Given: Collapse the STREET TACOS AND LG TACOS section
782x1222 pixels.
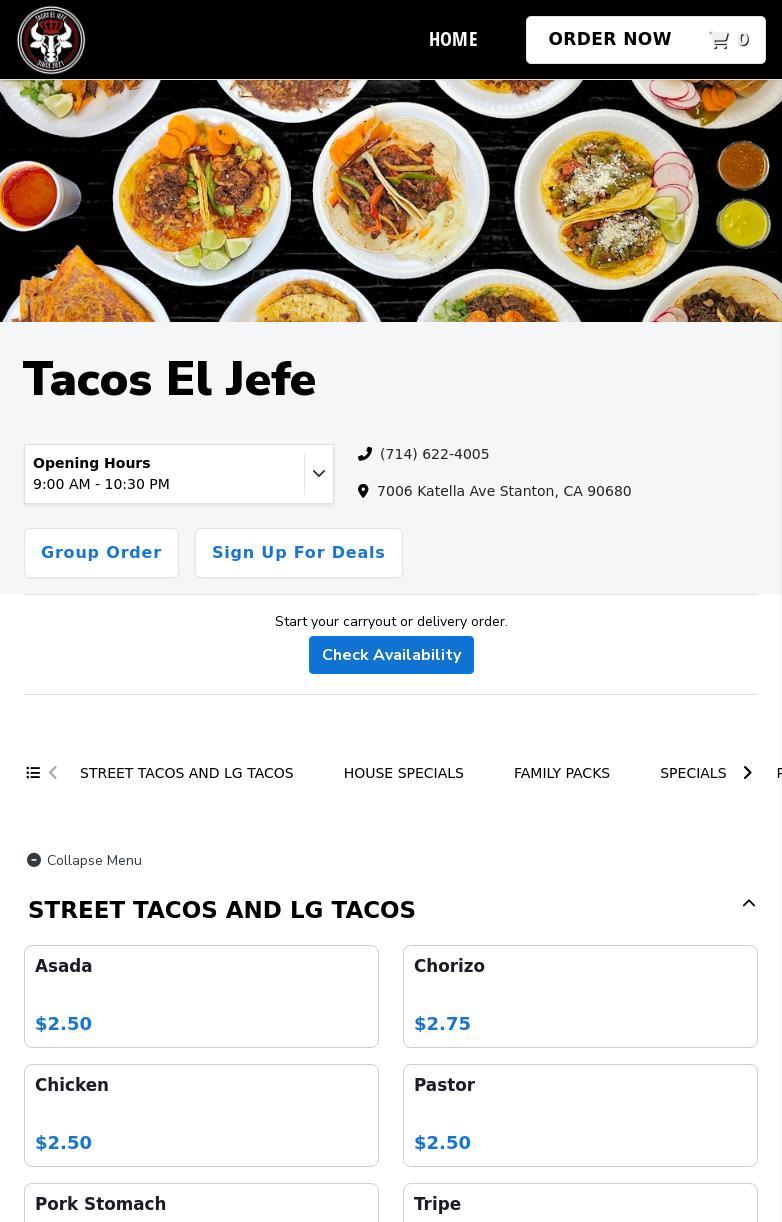Looking at the screenshot, I should point(748,904).
